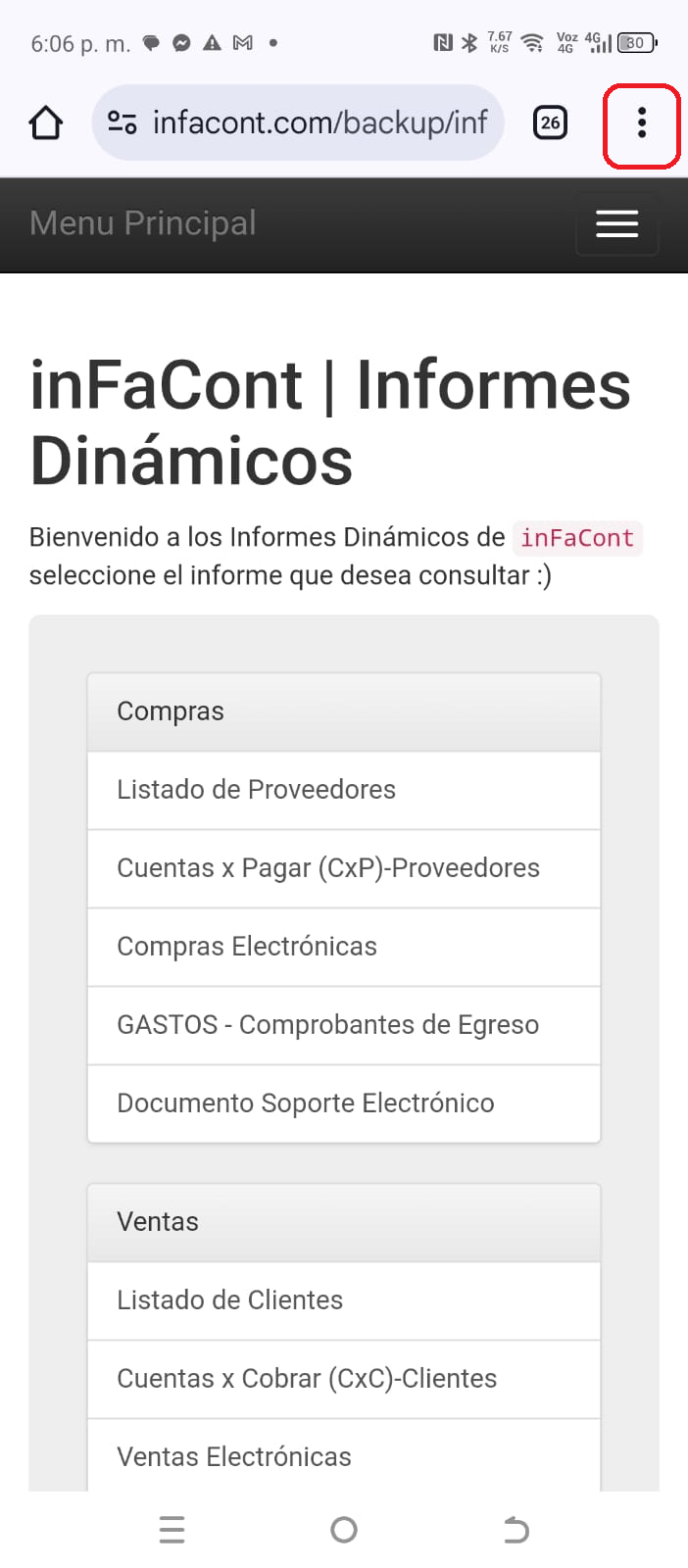Open the tab switcher showing 26 tabs
The image size is (688, 1568).
550,123
